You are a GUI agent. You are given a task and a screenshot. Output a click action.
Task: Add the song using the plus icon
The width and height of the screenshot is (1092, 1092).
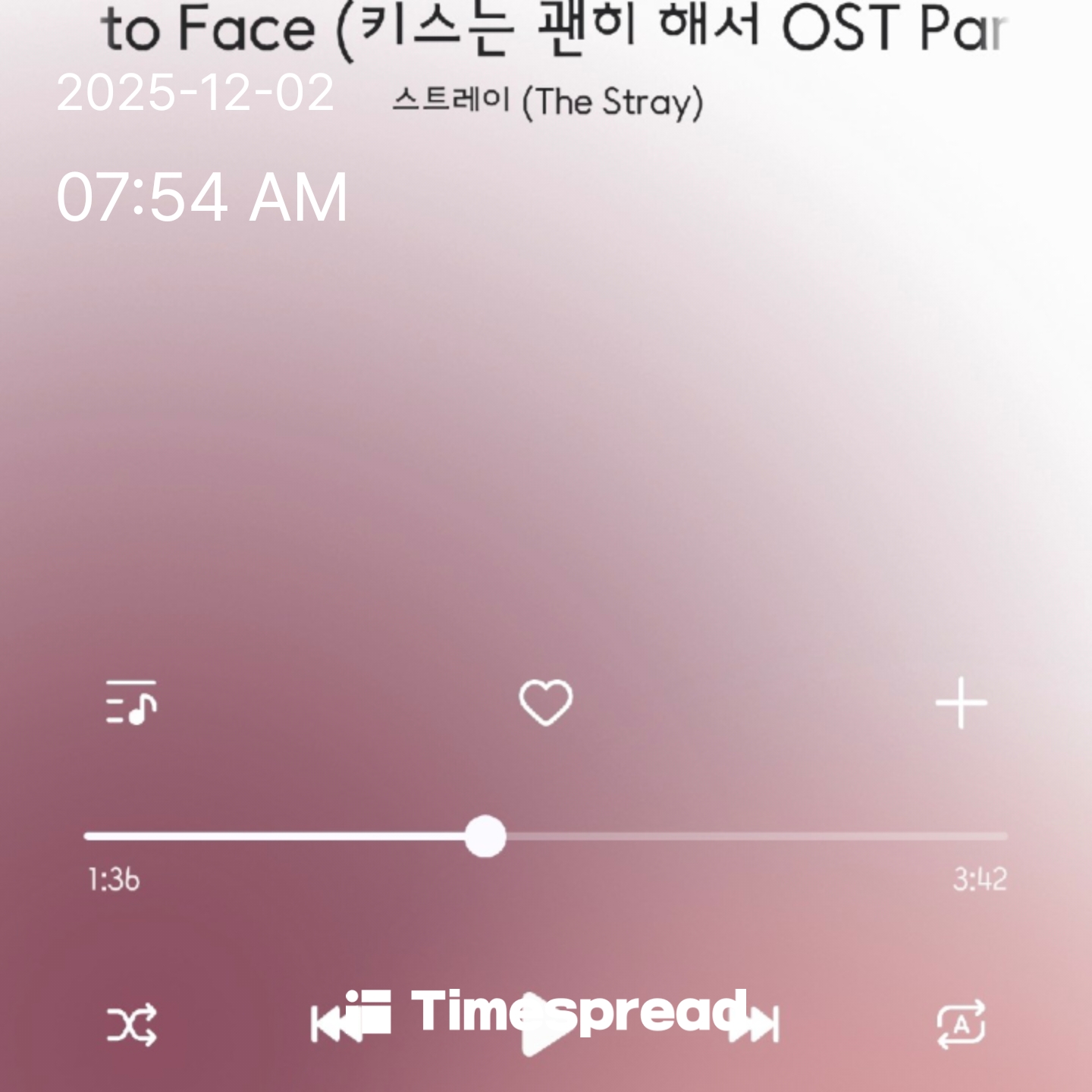point(961,703)
